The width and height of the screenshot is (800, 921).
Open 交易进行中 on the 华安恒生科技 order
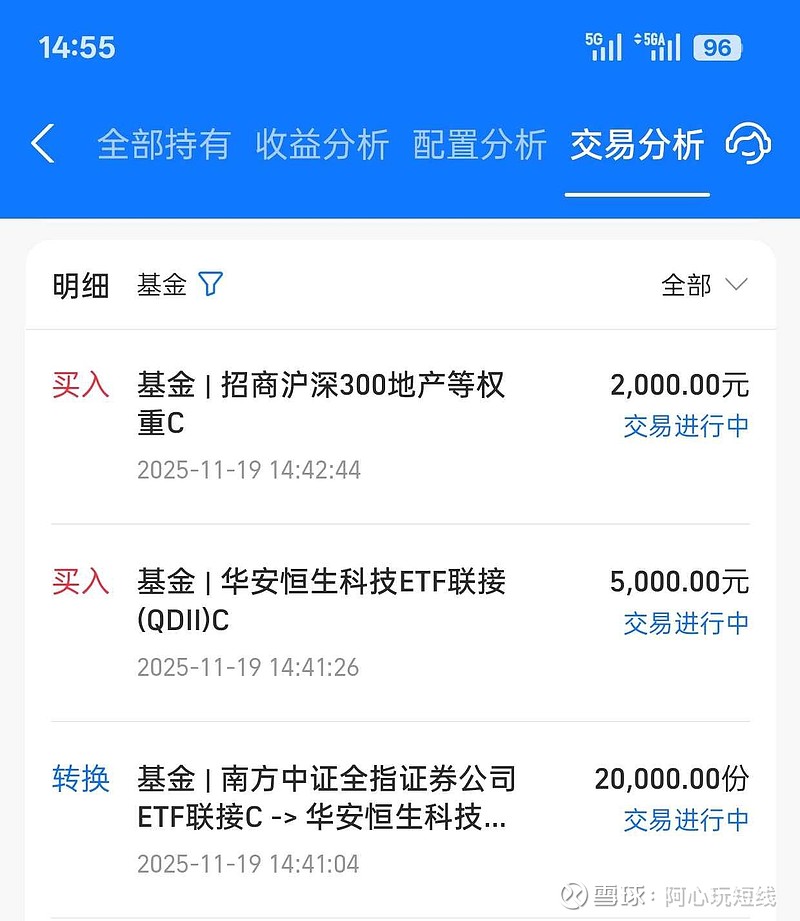tap(686, 624)
